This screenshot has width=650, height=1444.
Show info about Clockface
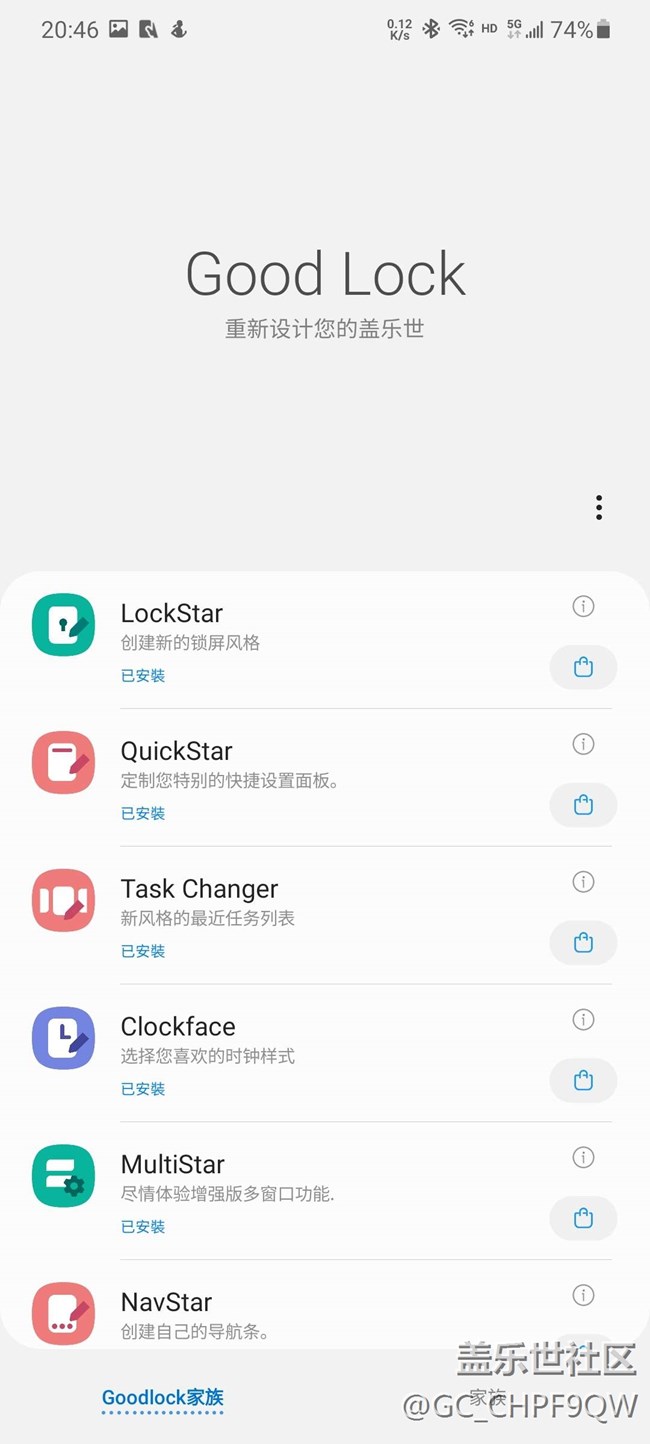coord(583,1020)
